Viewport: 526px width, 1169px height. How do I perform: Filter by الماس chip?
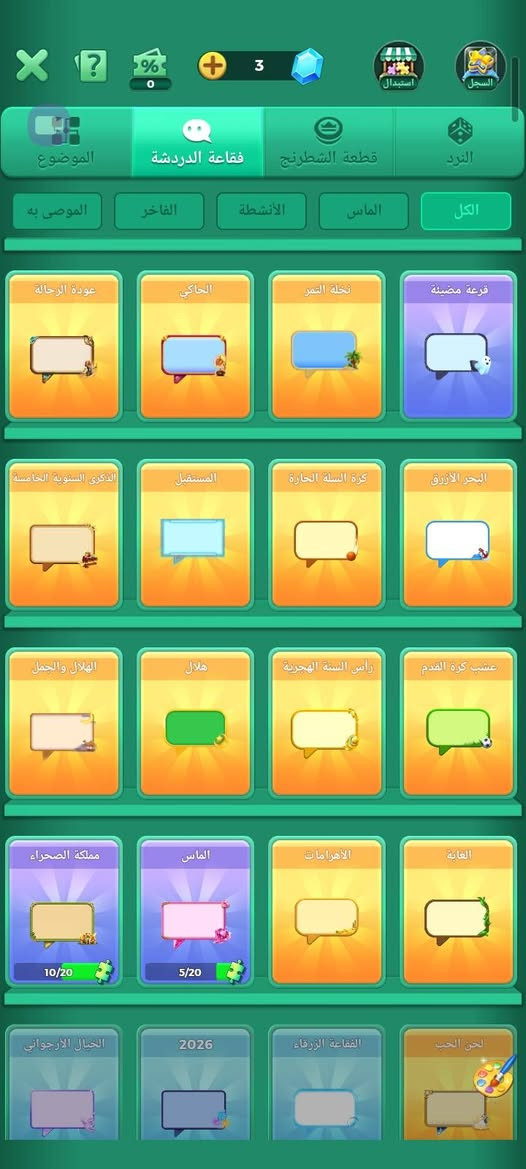coord(364,211)
